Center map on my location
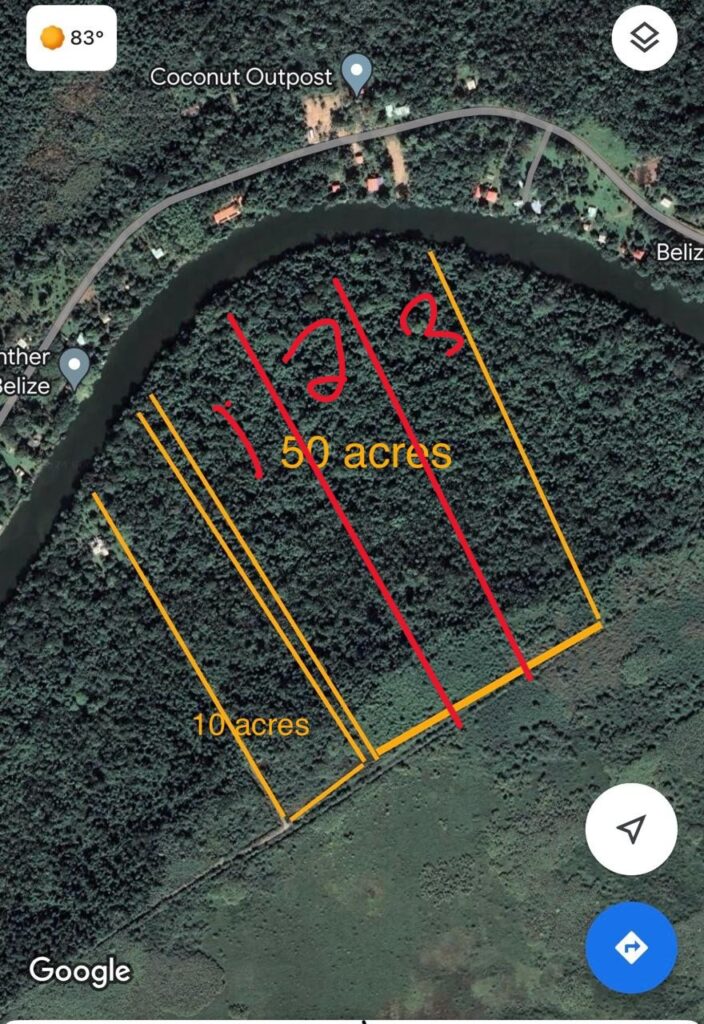This screenshot has height=1024, width=704. [631, 829]
